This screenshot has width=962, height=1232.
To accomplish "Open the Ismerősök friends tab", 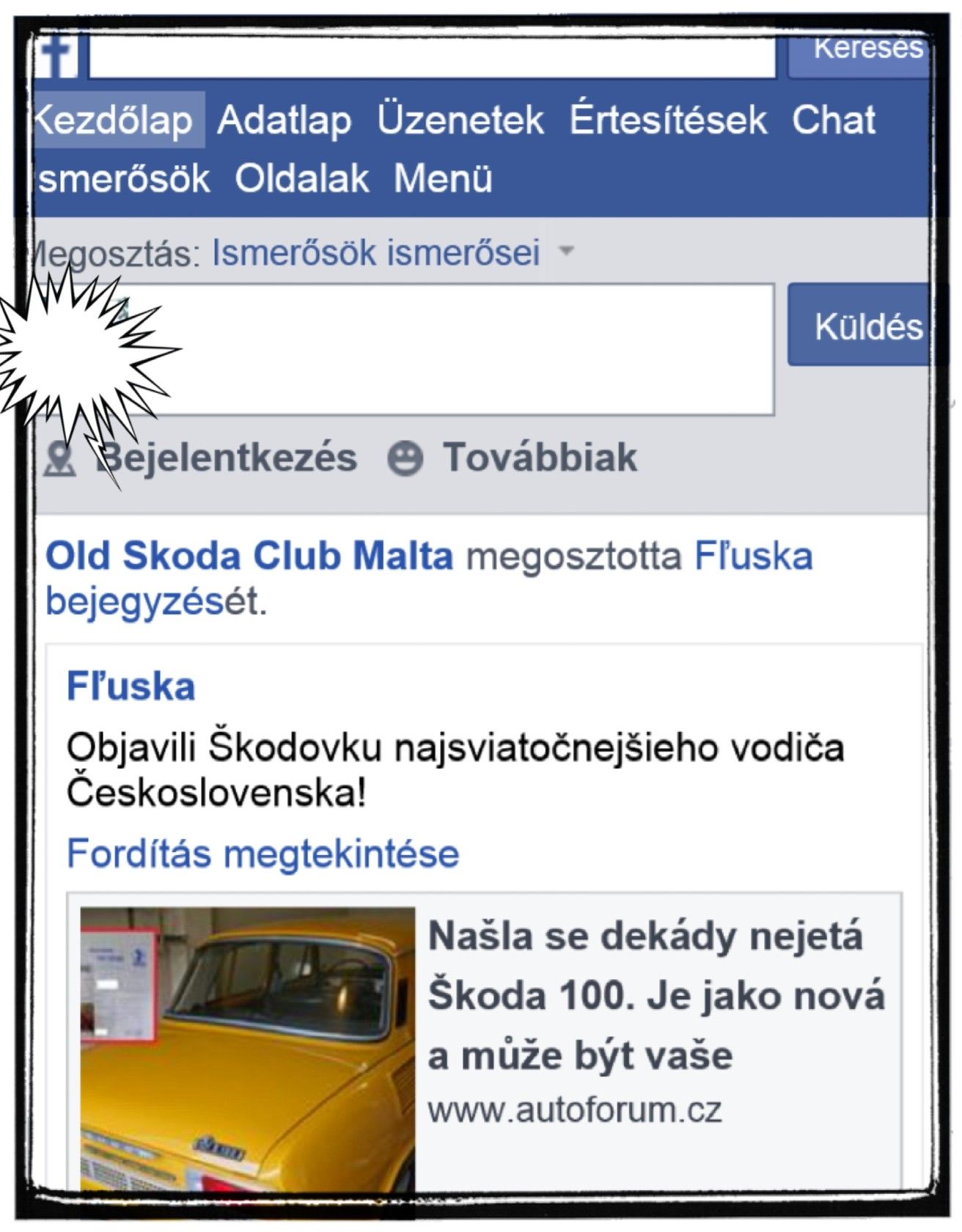I will tap(123, 178).
